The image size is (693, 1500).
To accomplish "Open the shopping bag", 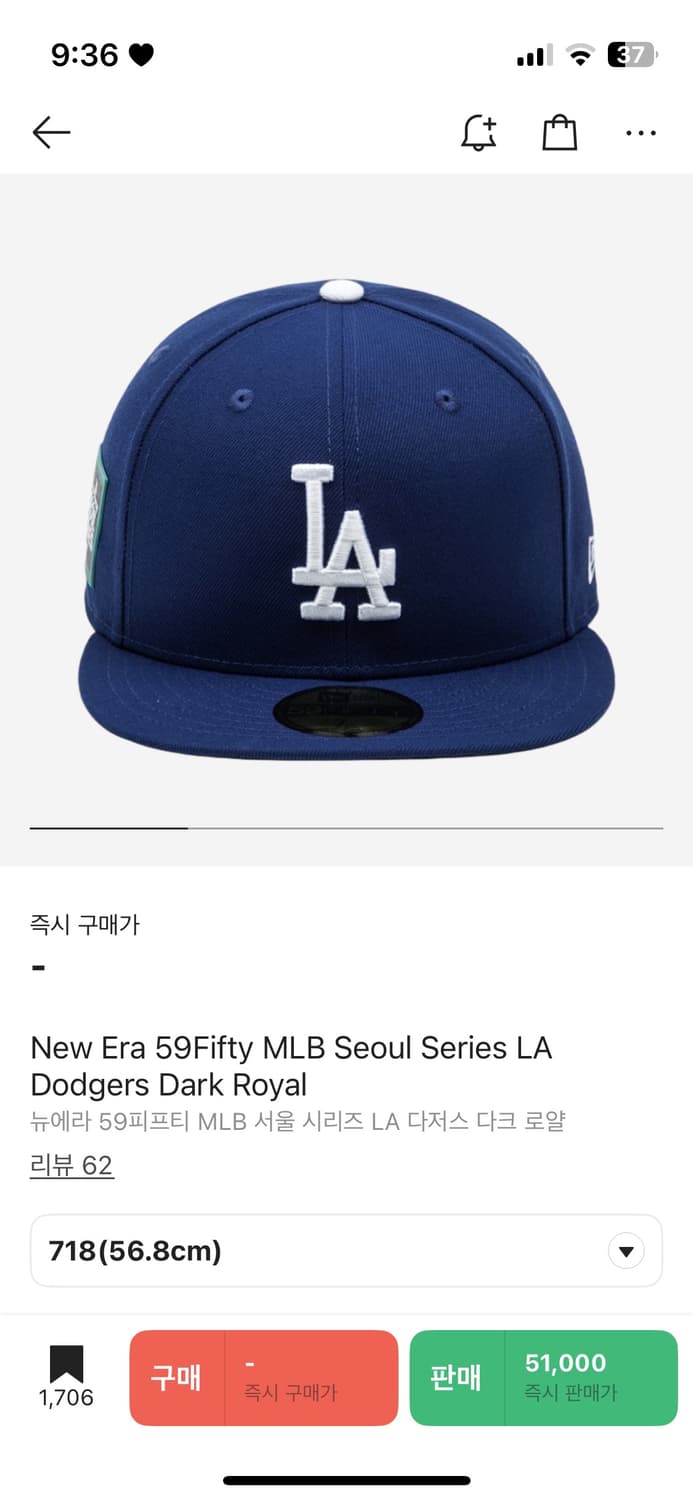I will pyautogui.click(x=559, y=132).
